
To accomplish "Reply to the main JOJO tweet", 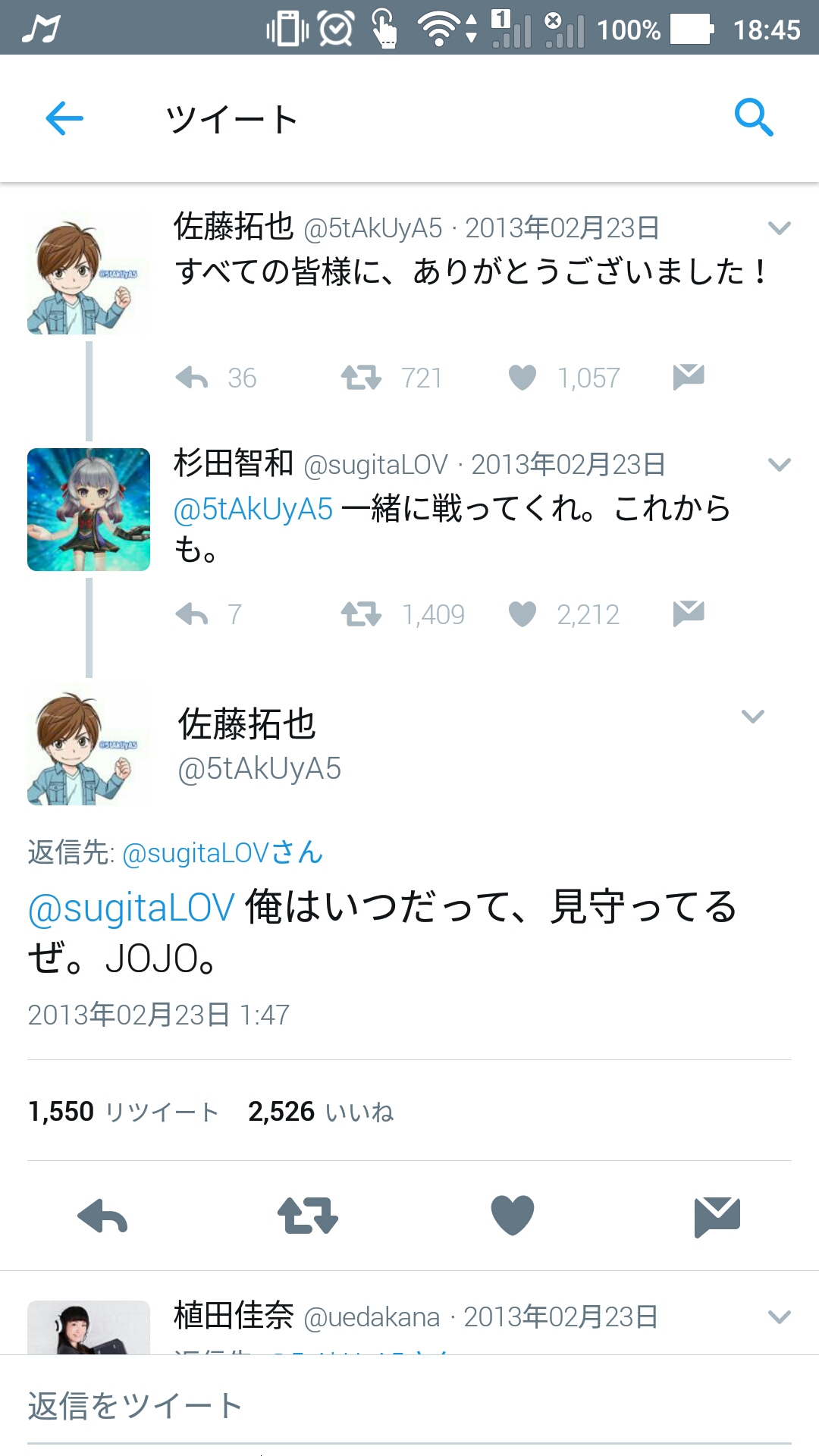I will click(102, 1216).
